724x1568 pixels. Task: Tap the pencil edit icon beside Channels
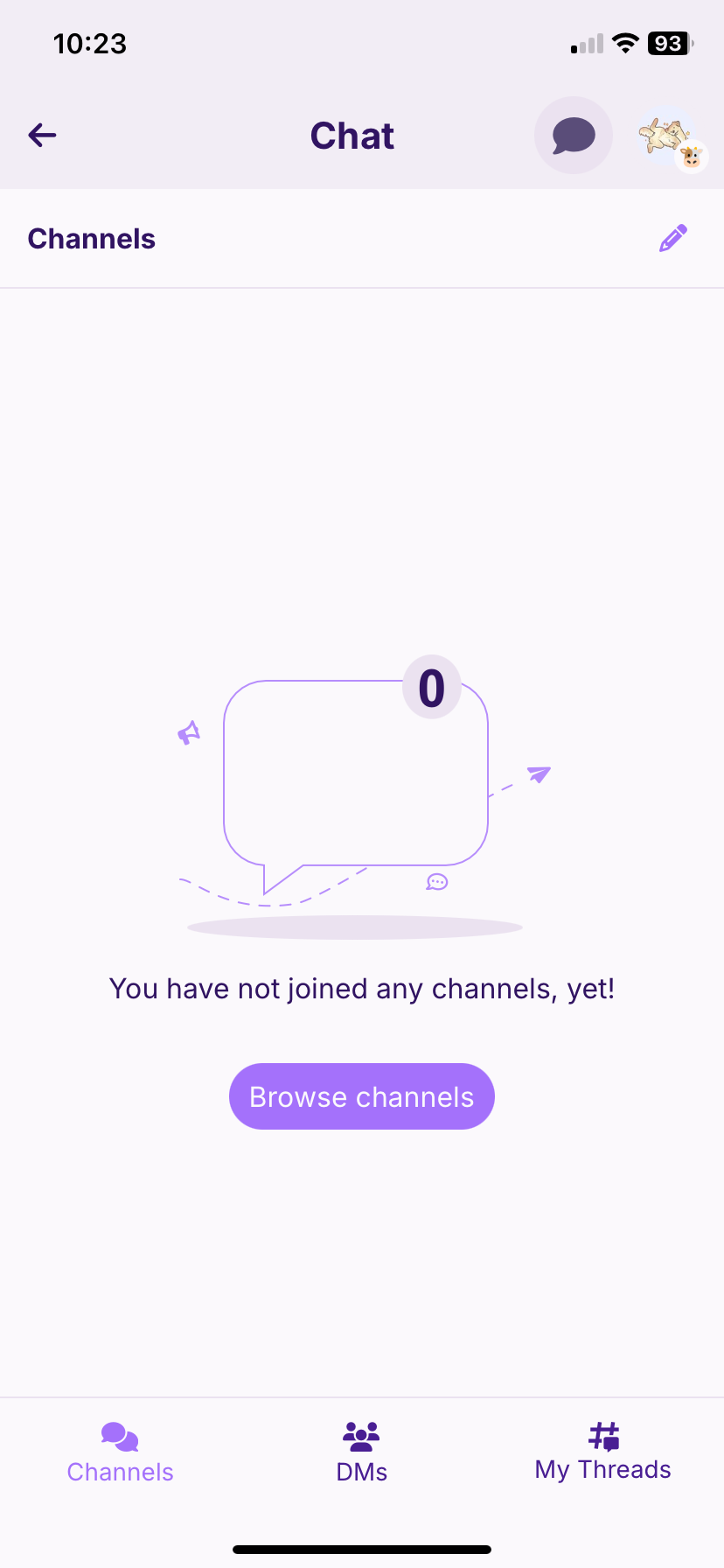[673, 238]
